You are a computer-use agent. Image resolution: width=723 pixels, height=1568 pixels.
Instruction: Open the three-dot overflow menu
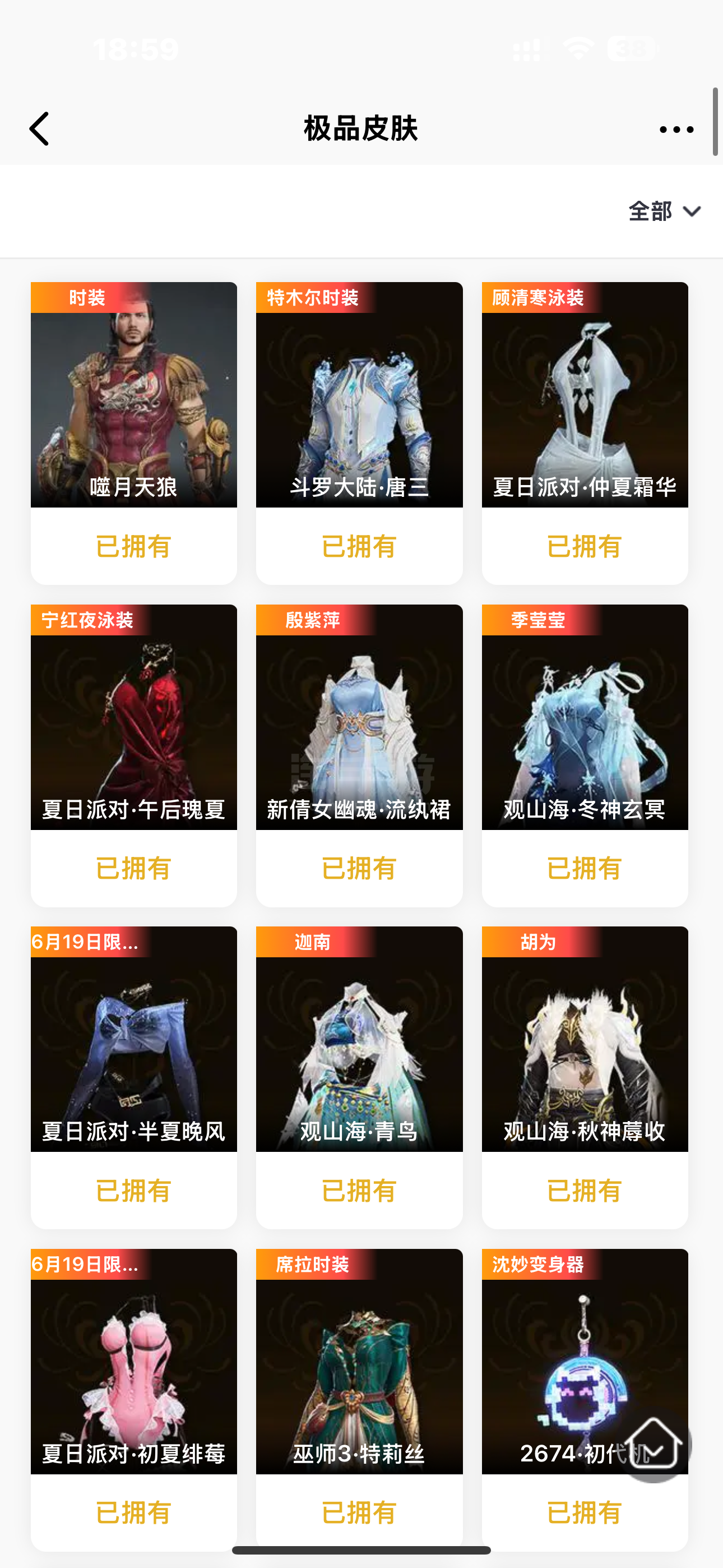676,129
